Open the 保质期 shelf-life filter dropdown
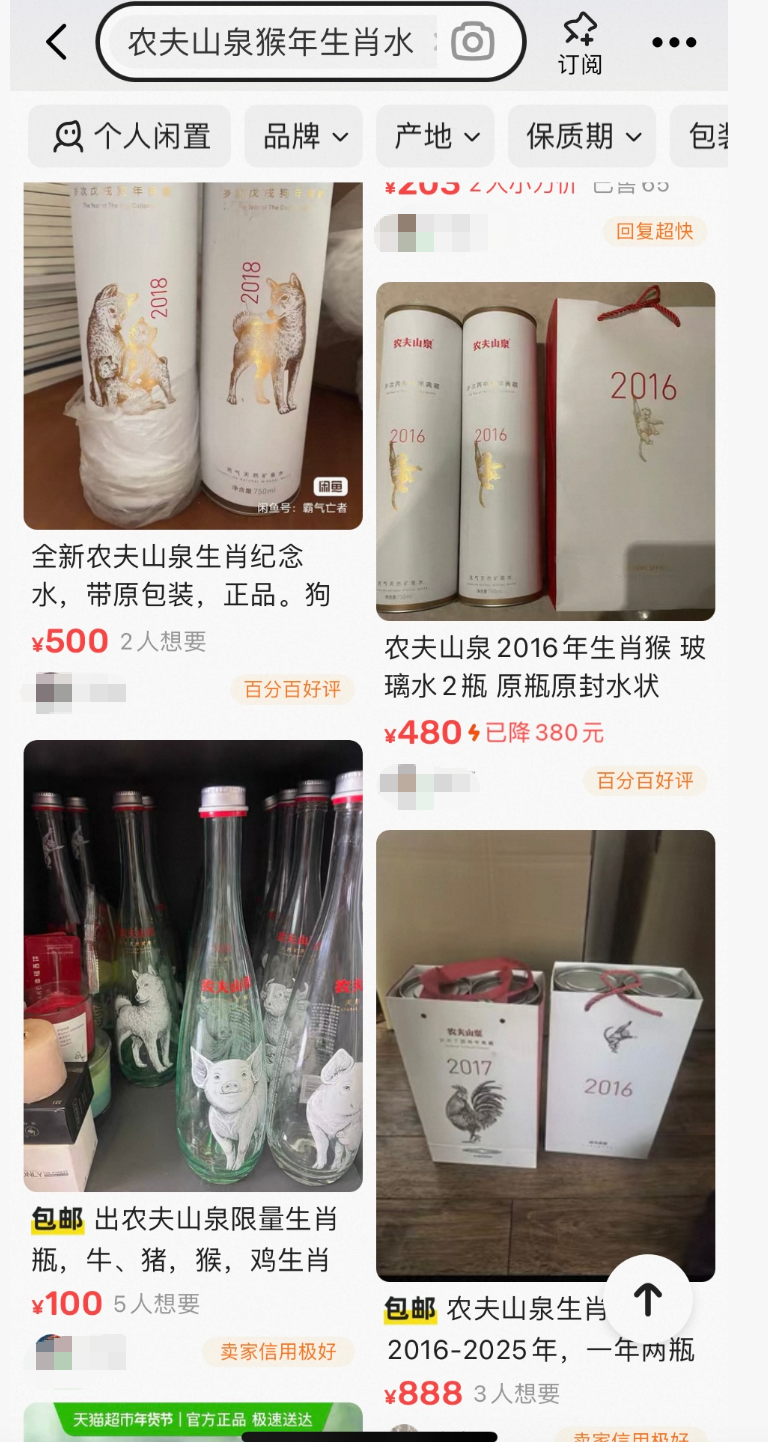The height and width of the screenshot is (1442, 768). coord(582,136)
